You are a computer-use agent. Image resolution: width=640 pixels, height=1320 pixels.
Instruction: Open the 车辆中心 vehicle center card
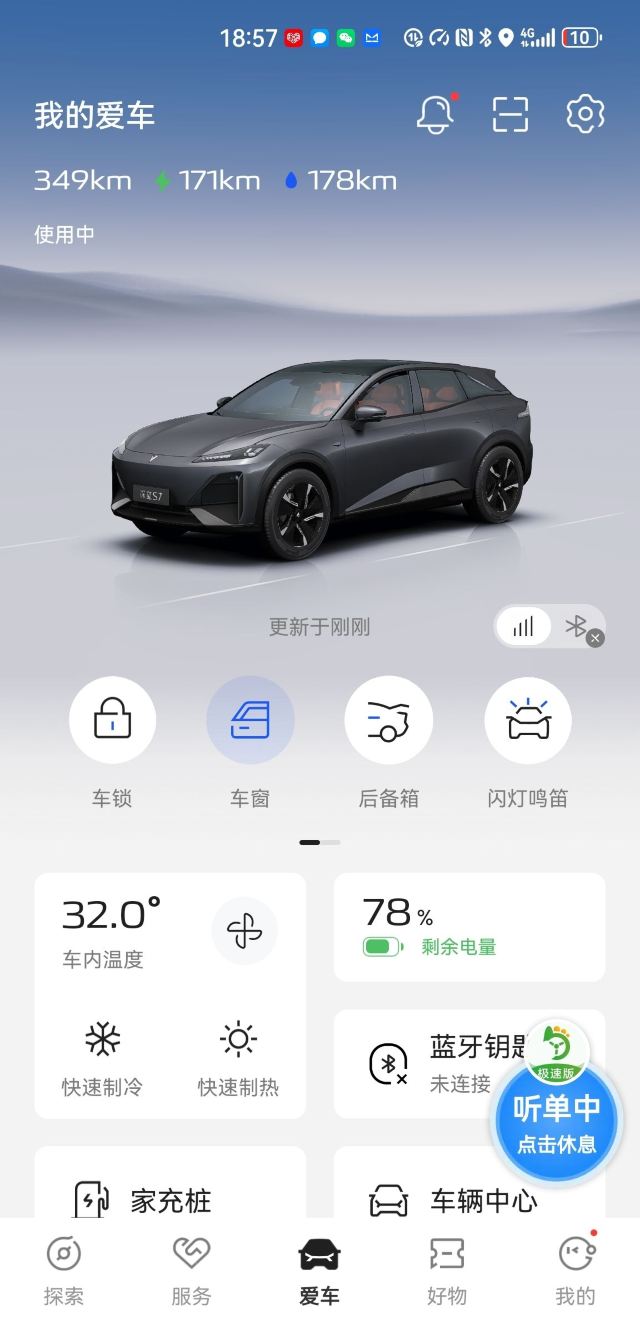pyautogui.click(x=469, y=1195)
